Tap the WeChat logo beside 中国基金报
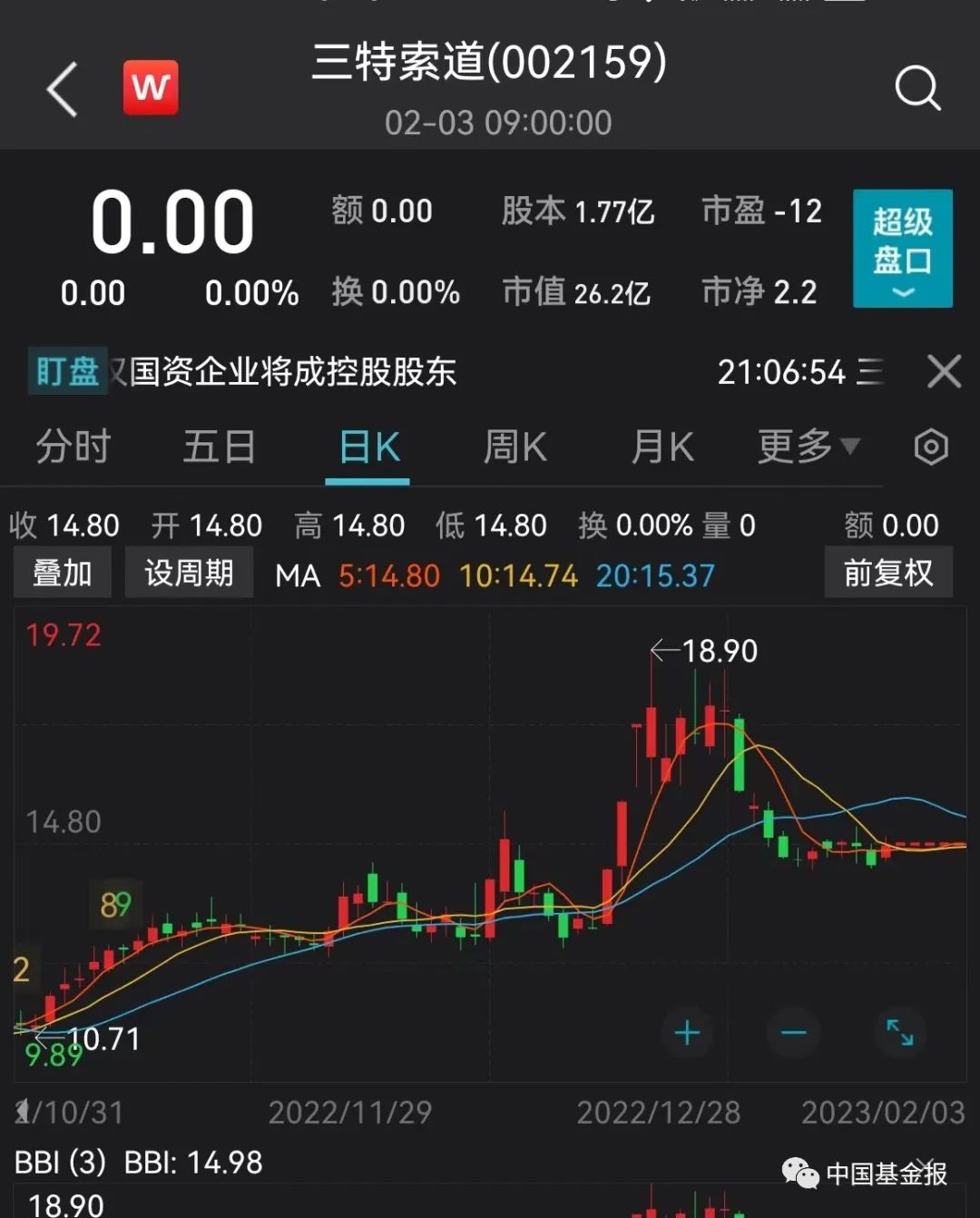980x1218 pixels. [802, 1174]
